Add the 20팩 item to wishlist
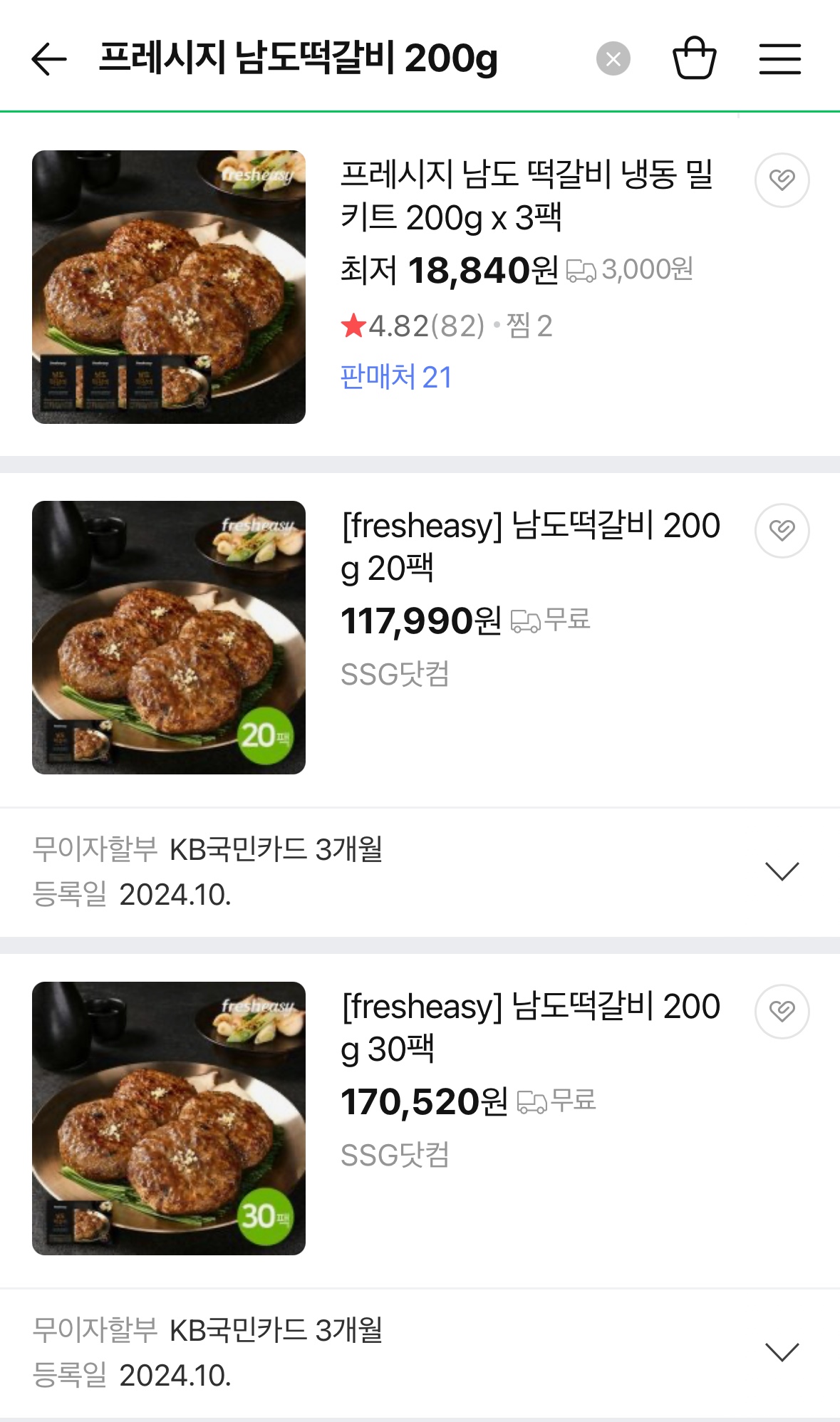Screen dimensions: 840x1422 [782, 531]
